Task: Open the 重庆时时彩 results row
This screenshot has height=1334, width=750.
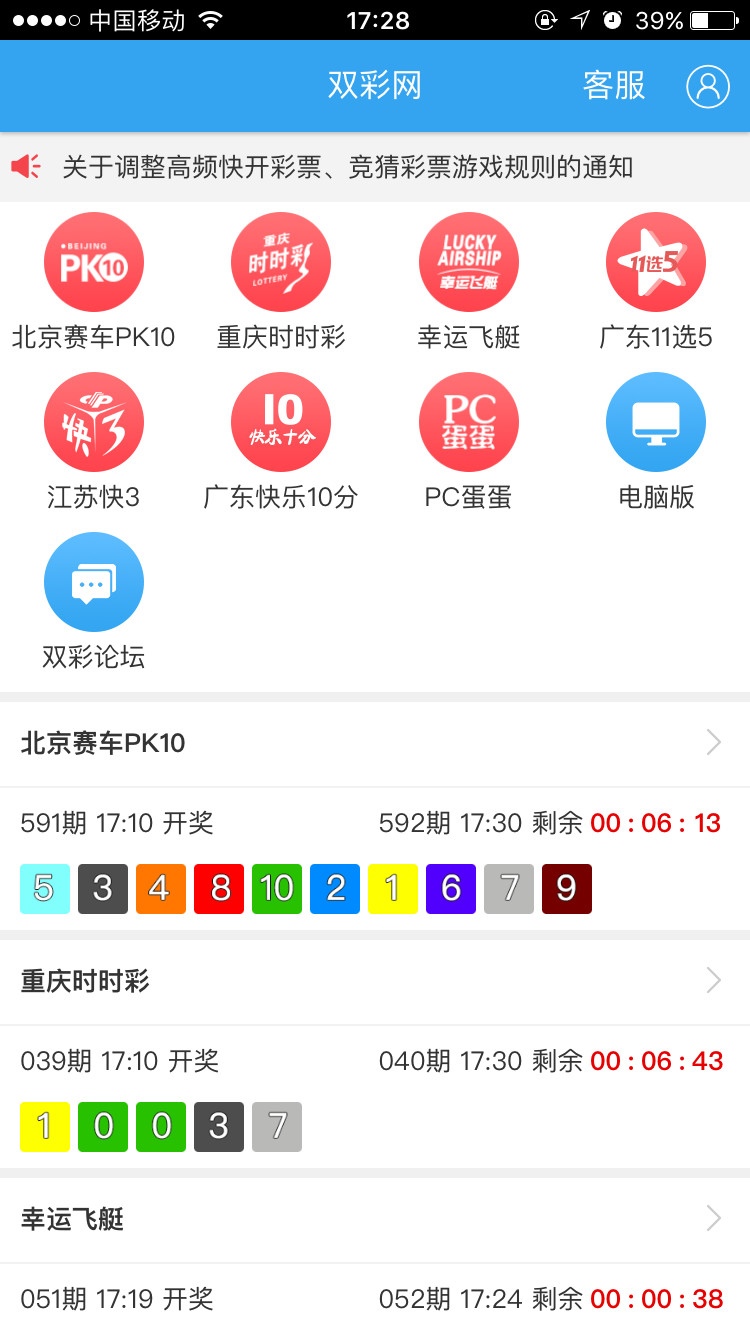Action: (x=375, y=981)
